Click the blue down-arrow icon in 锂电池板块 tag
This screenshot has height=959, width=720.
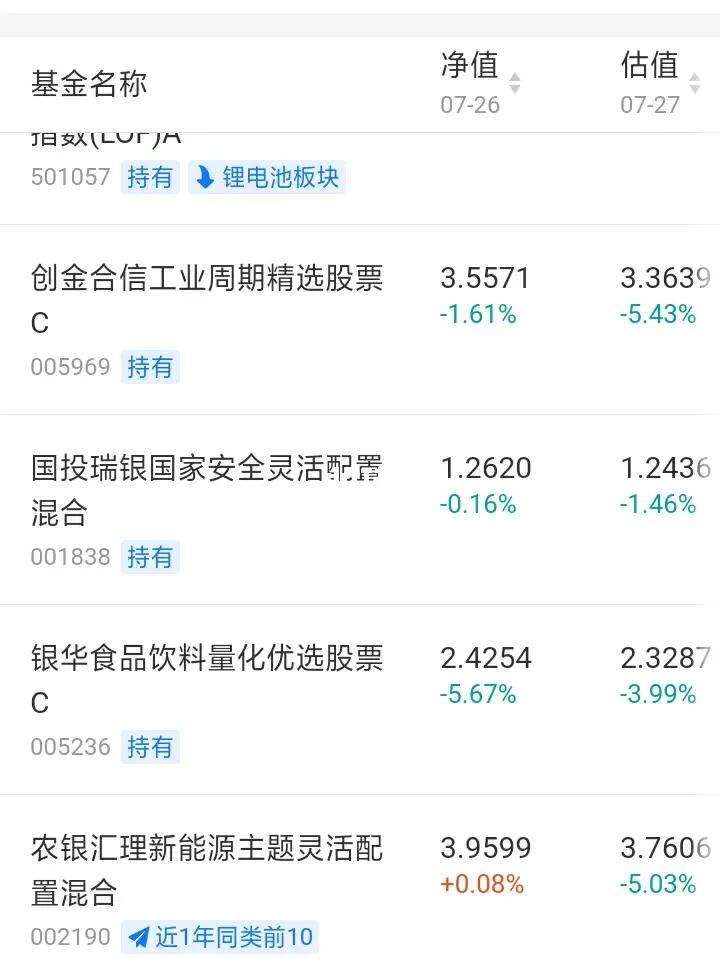[x=207, y=177]
